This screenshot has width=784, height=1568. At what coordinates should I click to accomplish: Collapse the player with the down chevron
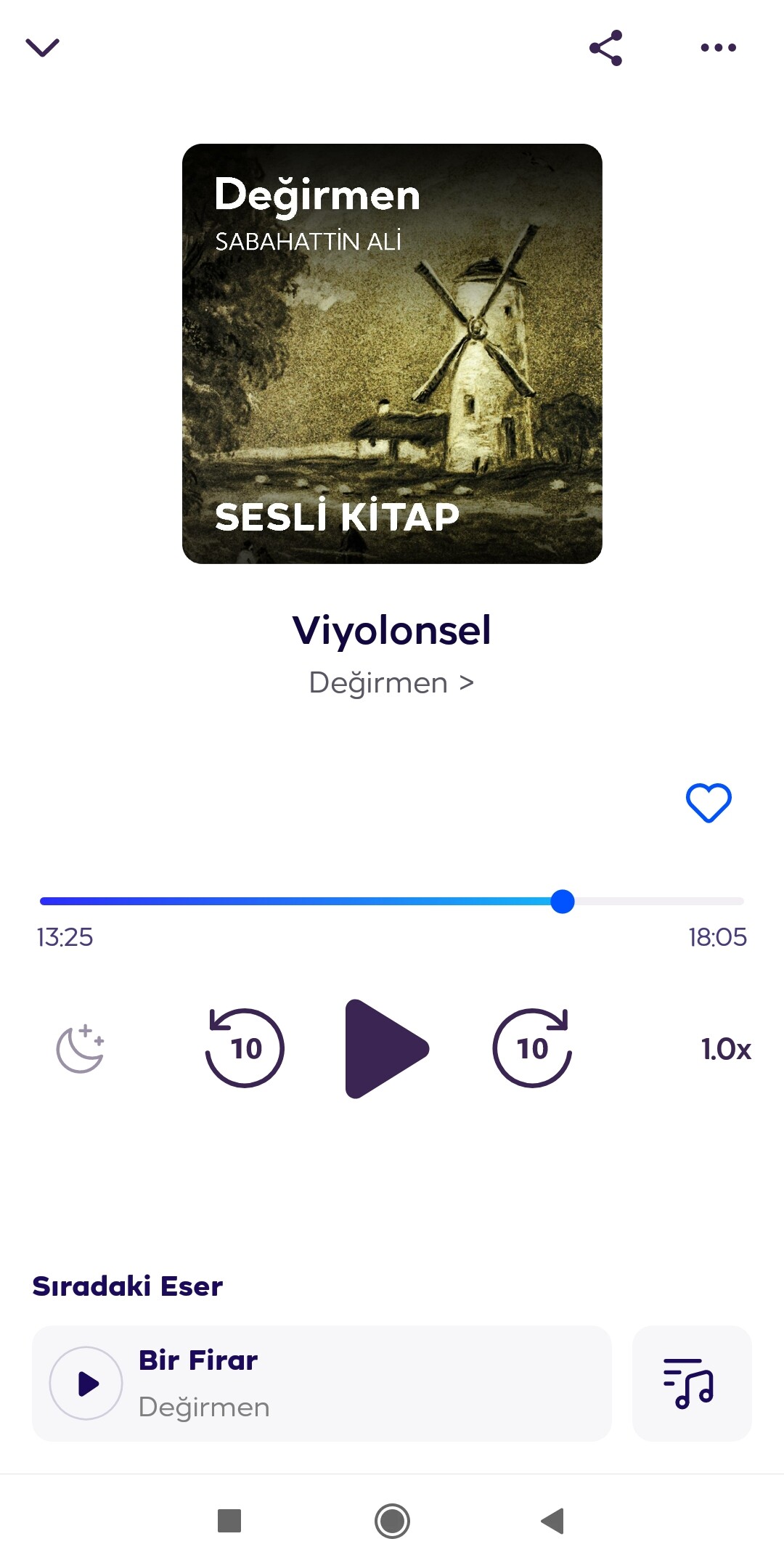pos(42,48)
